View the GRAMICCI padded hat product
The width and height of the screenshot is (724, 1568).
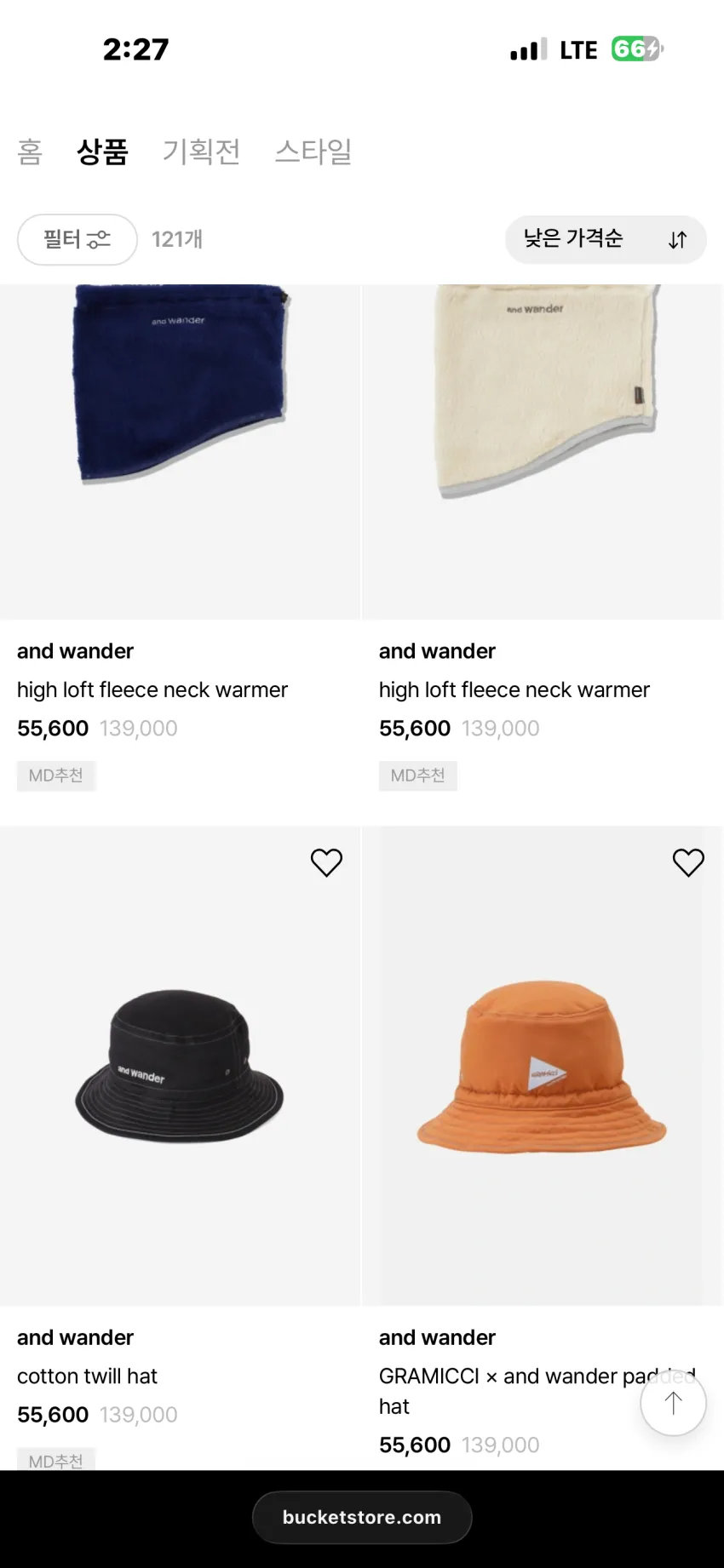click(x=543, y=1066)
